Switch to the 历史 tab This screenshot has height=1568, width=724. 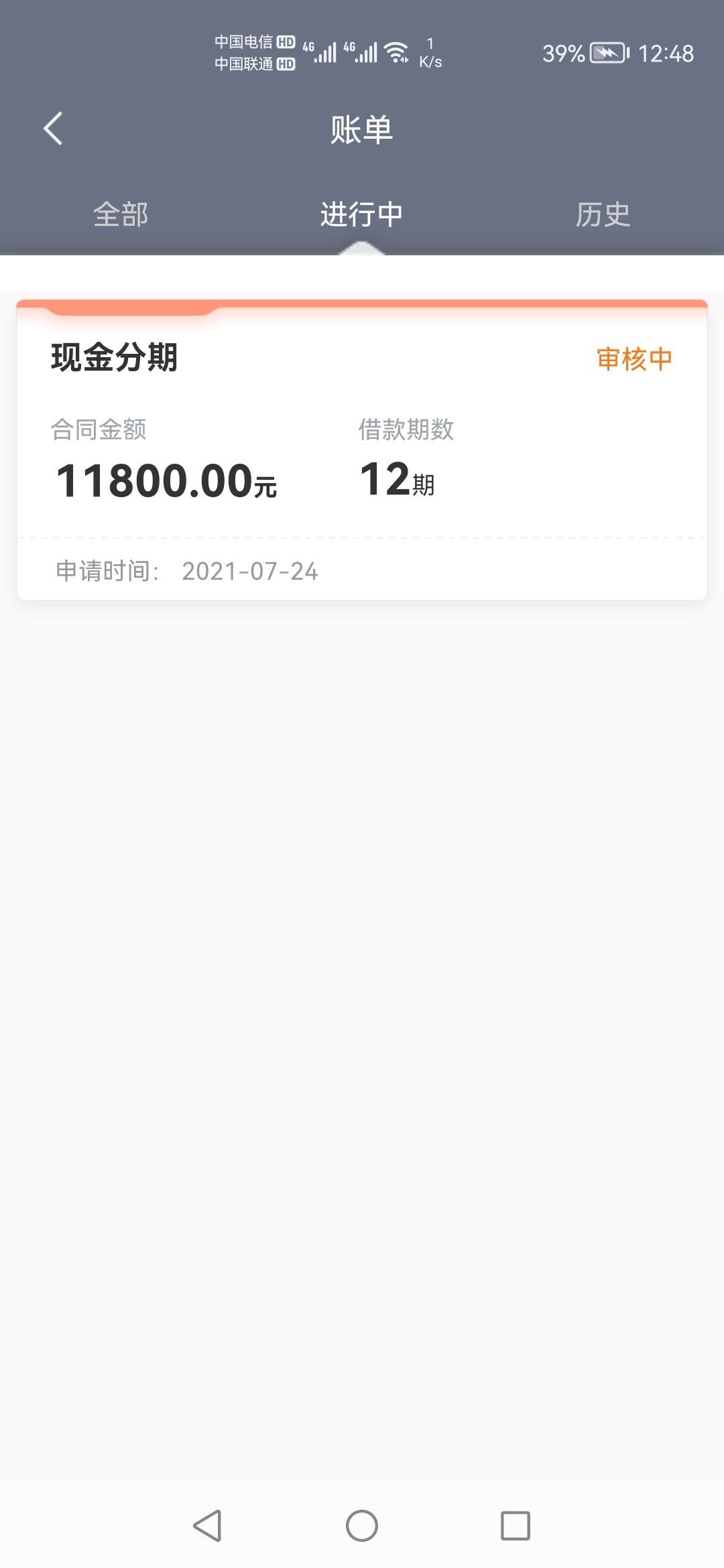pos(603,214)
